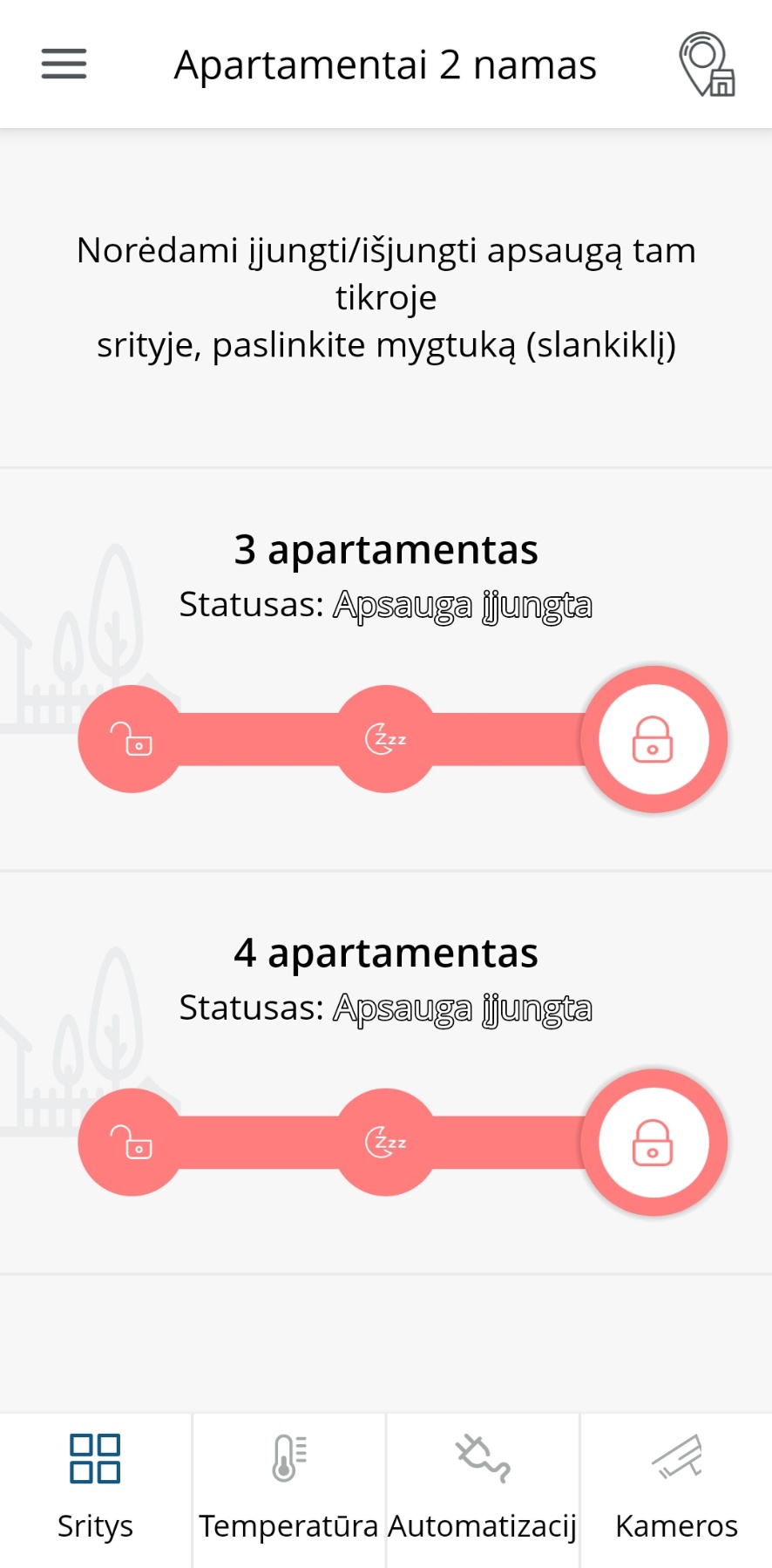
Task: Go to the Kameros tab
Action: tap(676, 1490)
